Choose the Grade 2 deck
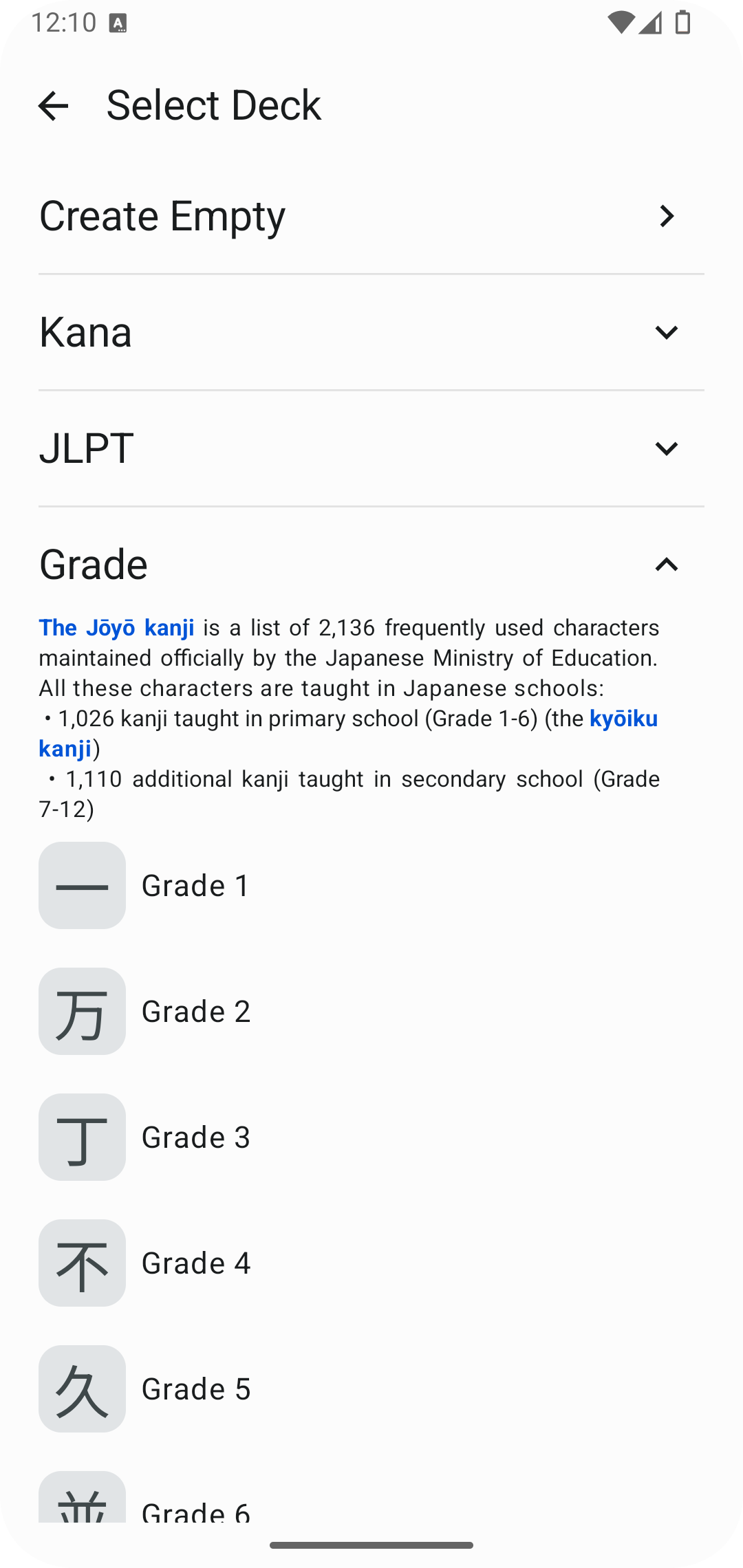The width and height of the screenshot is (743, 1568). click(x=371, y=1011)
